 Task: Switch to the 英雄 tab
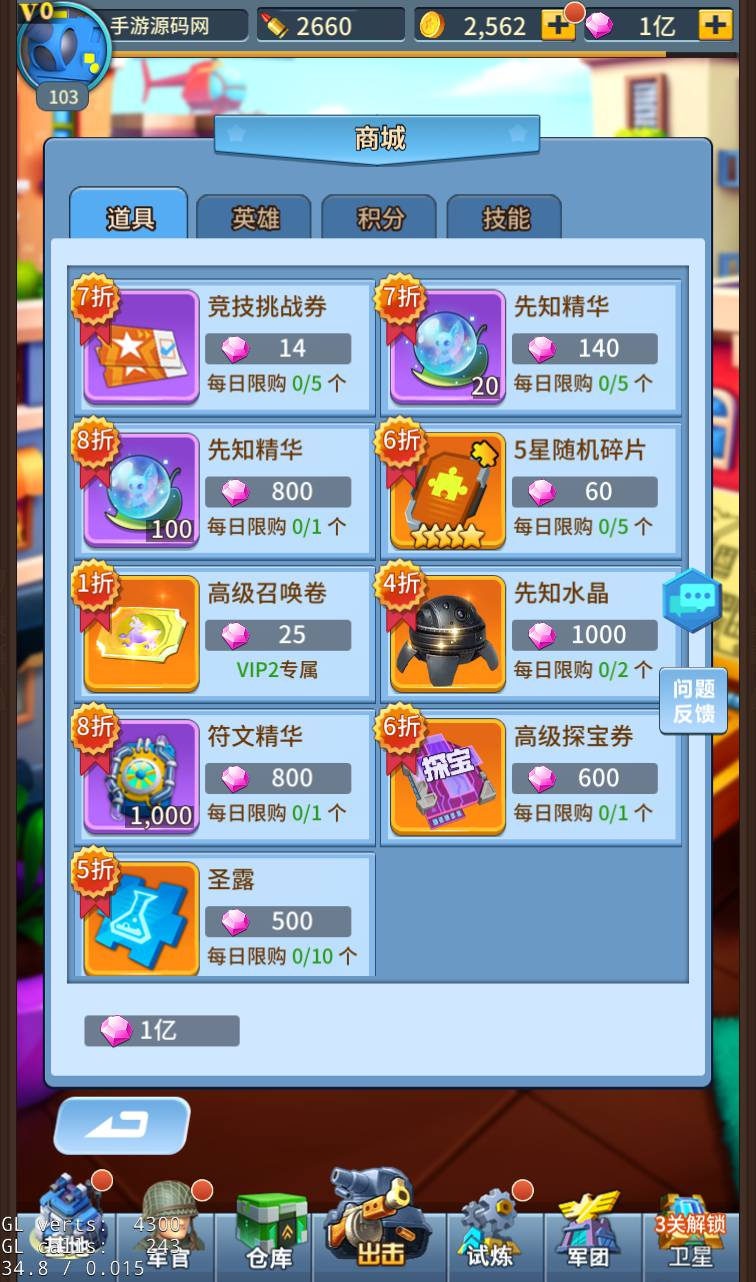pyautogui.click(x=254, y=217)
